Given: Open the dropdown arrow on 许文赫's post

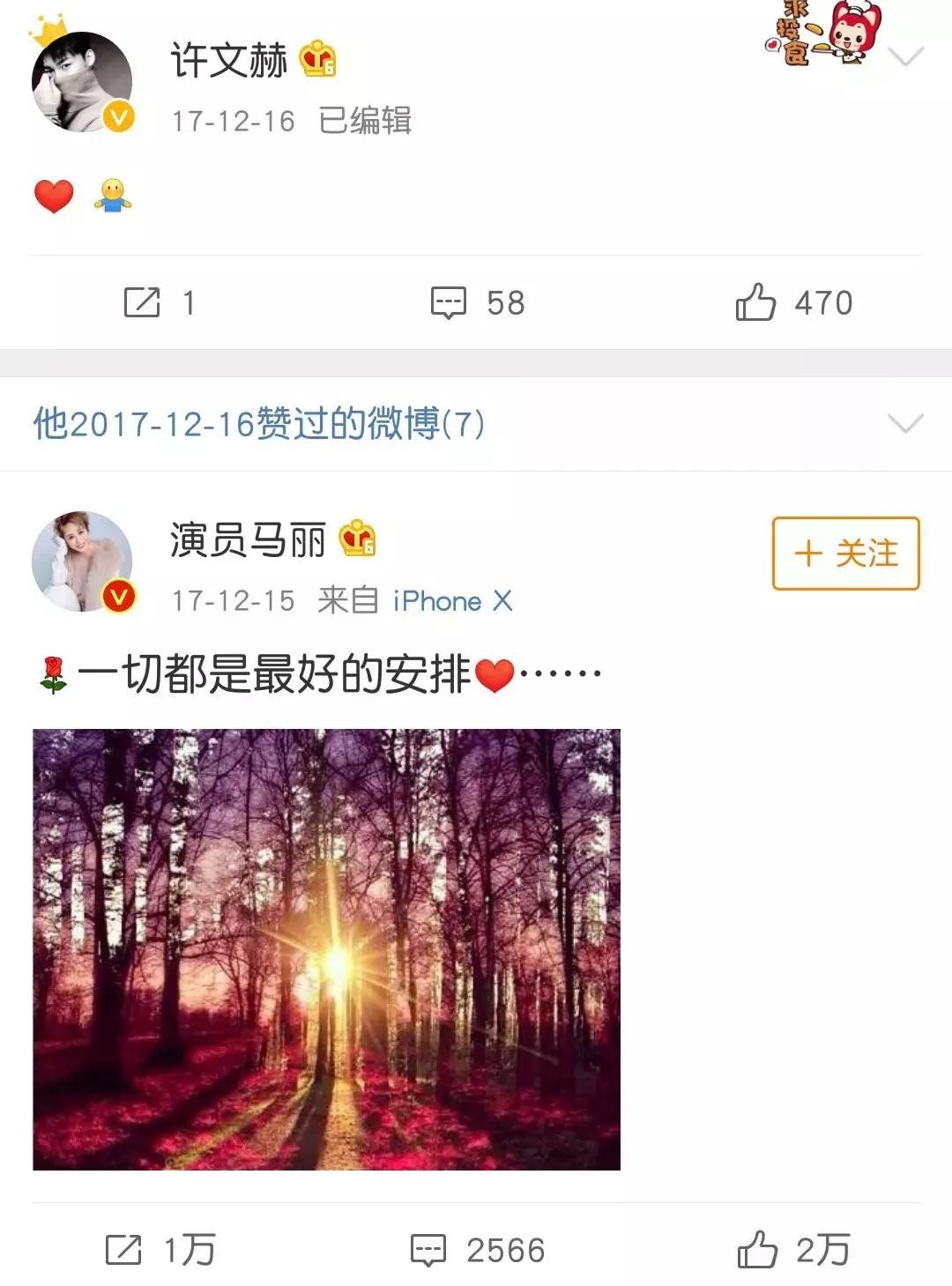Looking at the screenshot, I should pos(905,58).
